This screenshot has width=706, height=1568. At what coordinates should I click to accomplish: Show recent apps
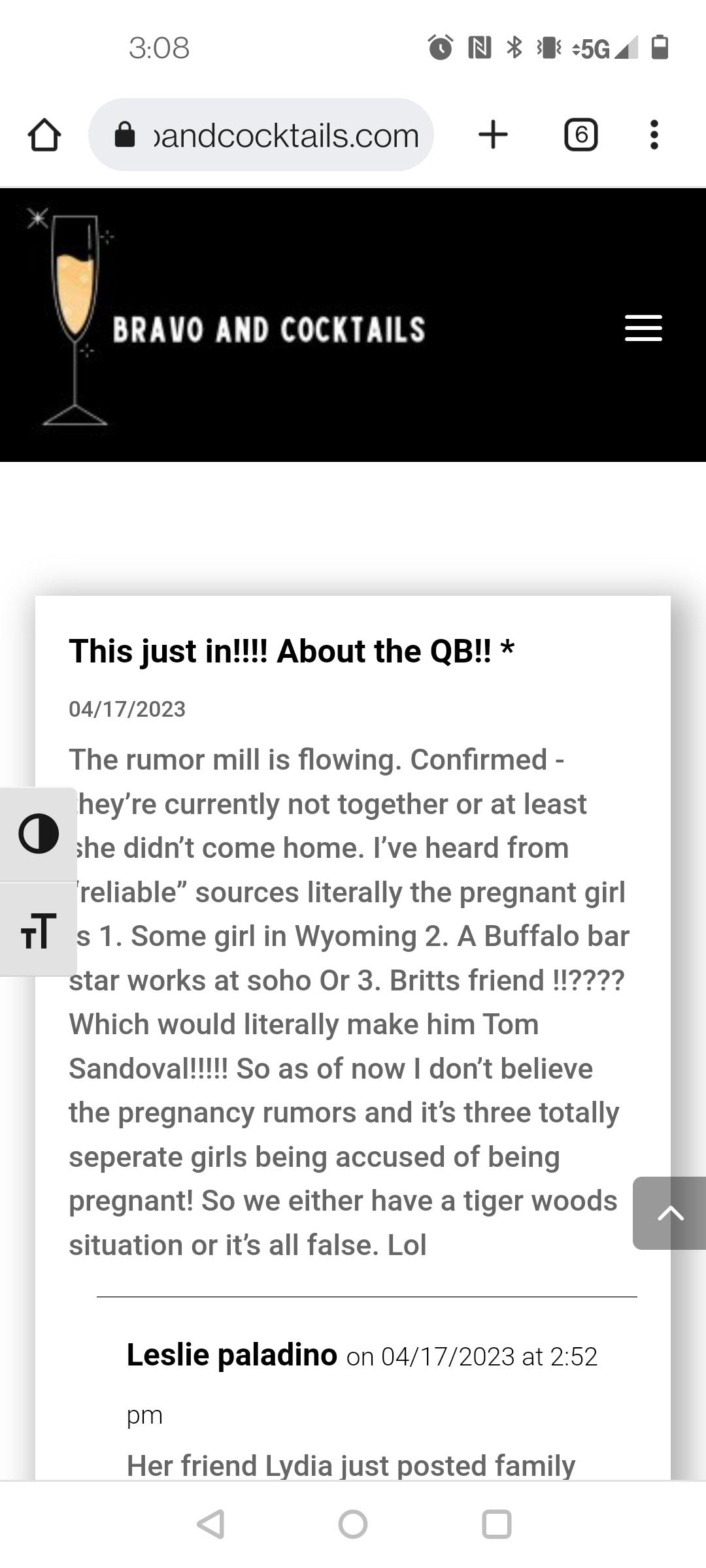(496, 1524)
